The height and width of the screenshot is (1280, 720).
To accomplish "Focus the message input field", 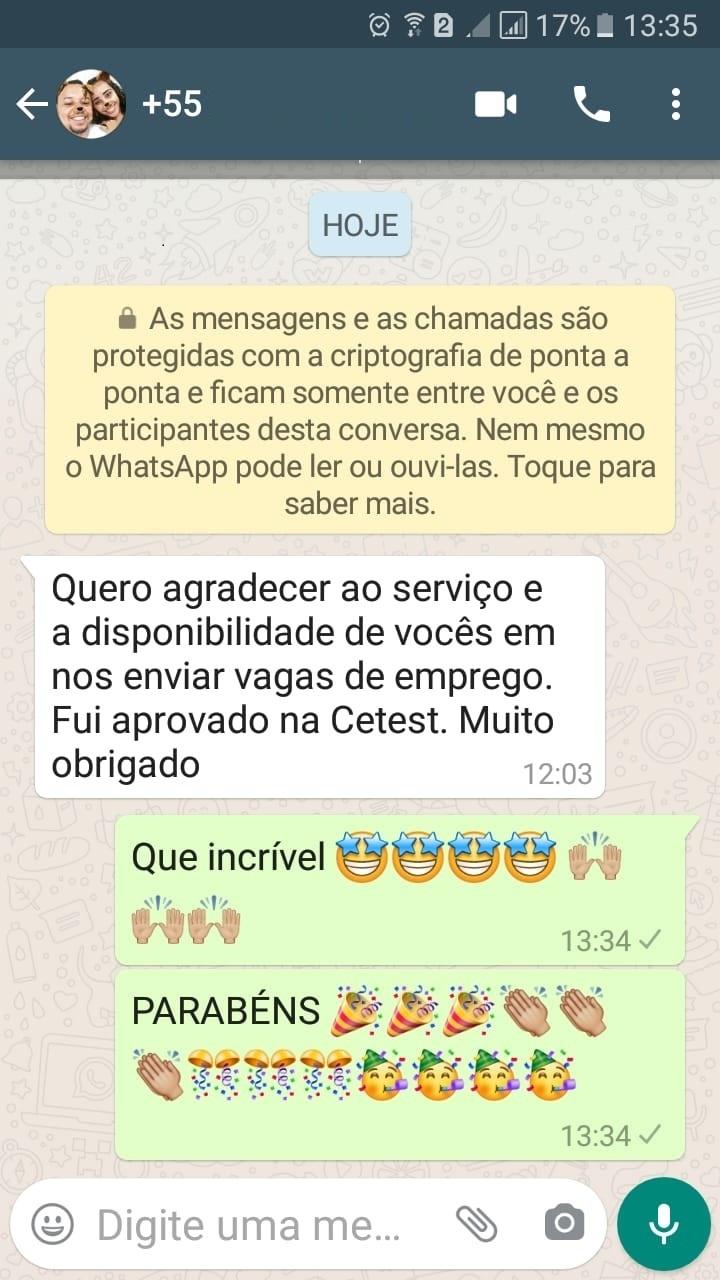I will click(x=250, y=1223).
